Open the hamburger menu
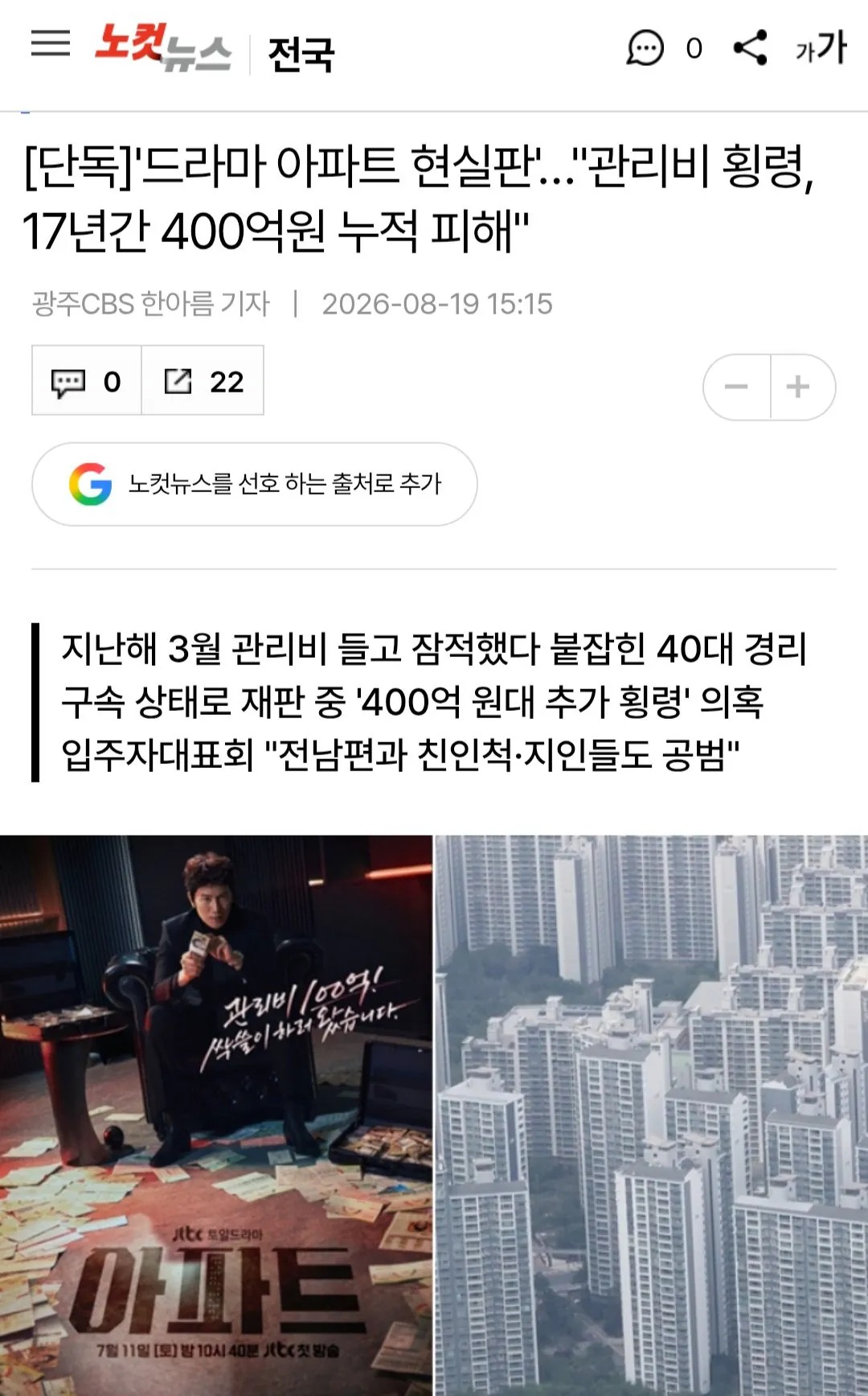This screenshot has height=1396, width=868. pos(51,43)
